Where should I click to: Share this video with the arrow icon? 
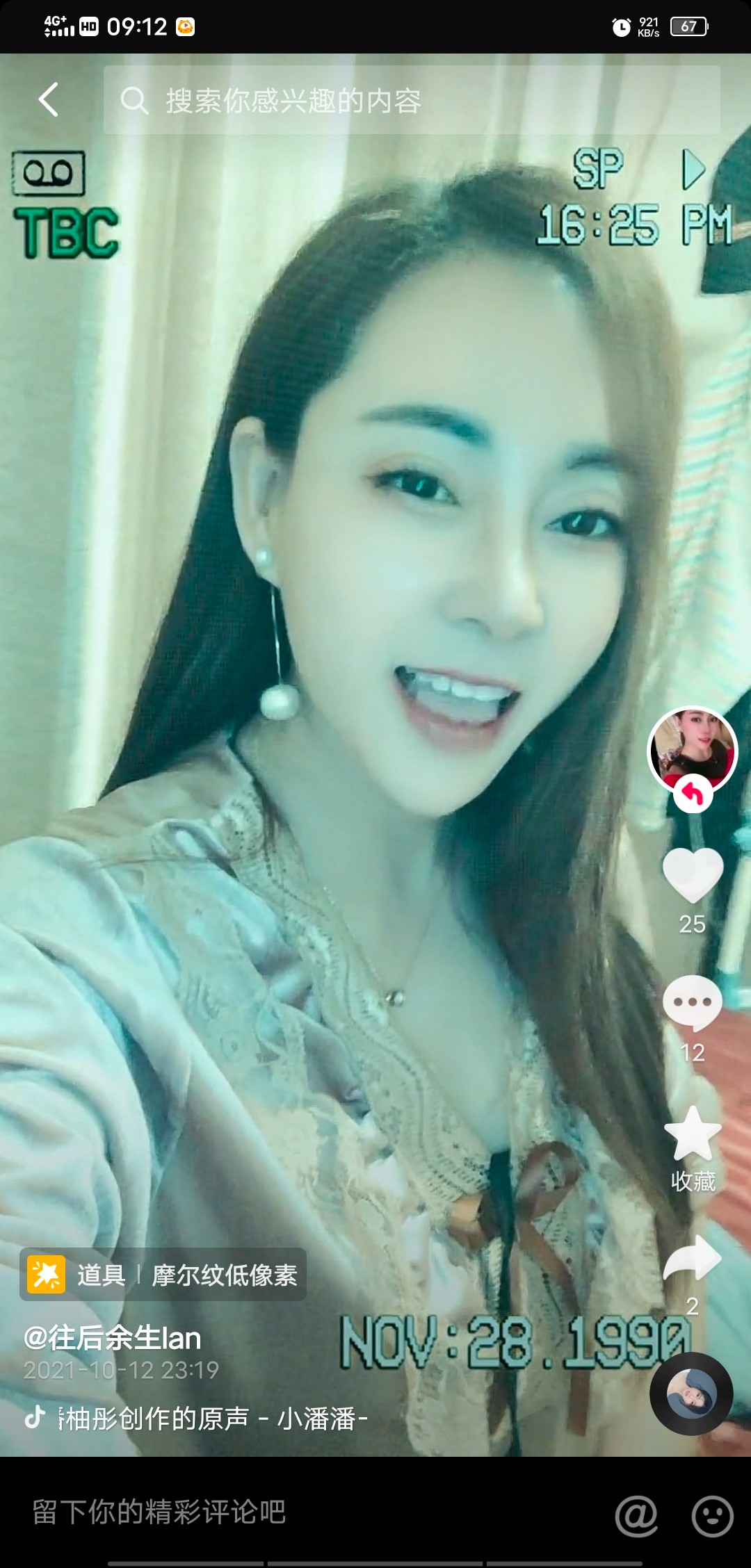[693, 1258]
